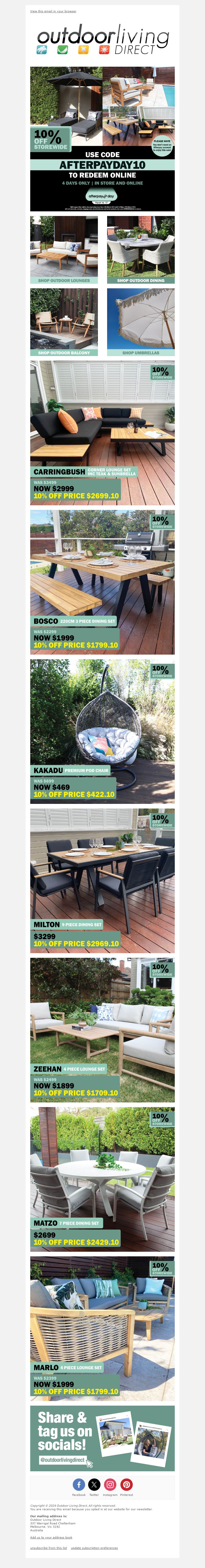Shop Outdoor Lounges category tile
The height and width of the screenshot is (1568, 205).
coord(64,250)
